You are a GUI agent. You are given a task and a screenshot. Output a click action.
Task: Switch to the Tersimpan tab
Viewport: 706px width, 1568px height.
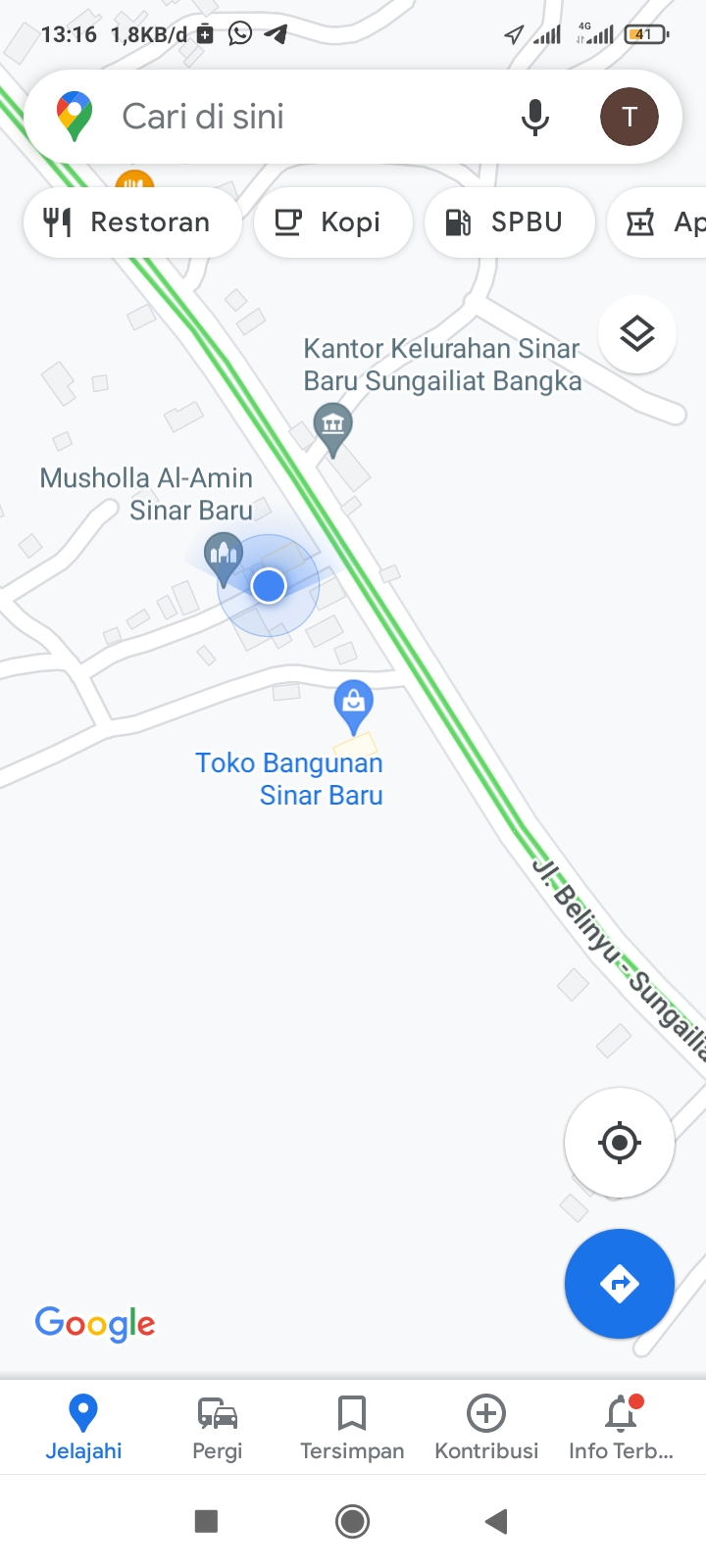(352, 1427)
